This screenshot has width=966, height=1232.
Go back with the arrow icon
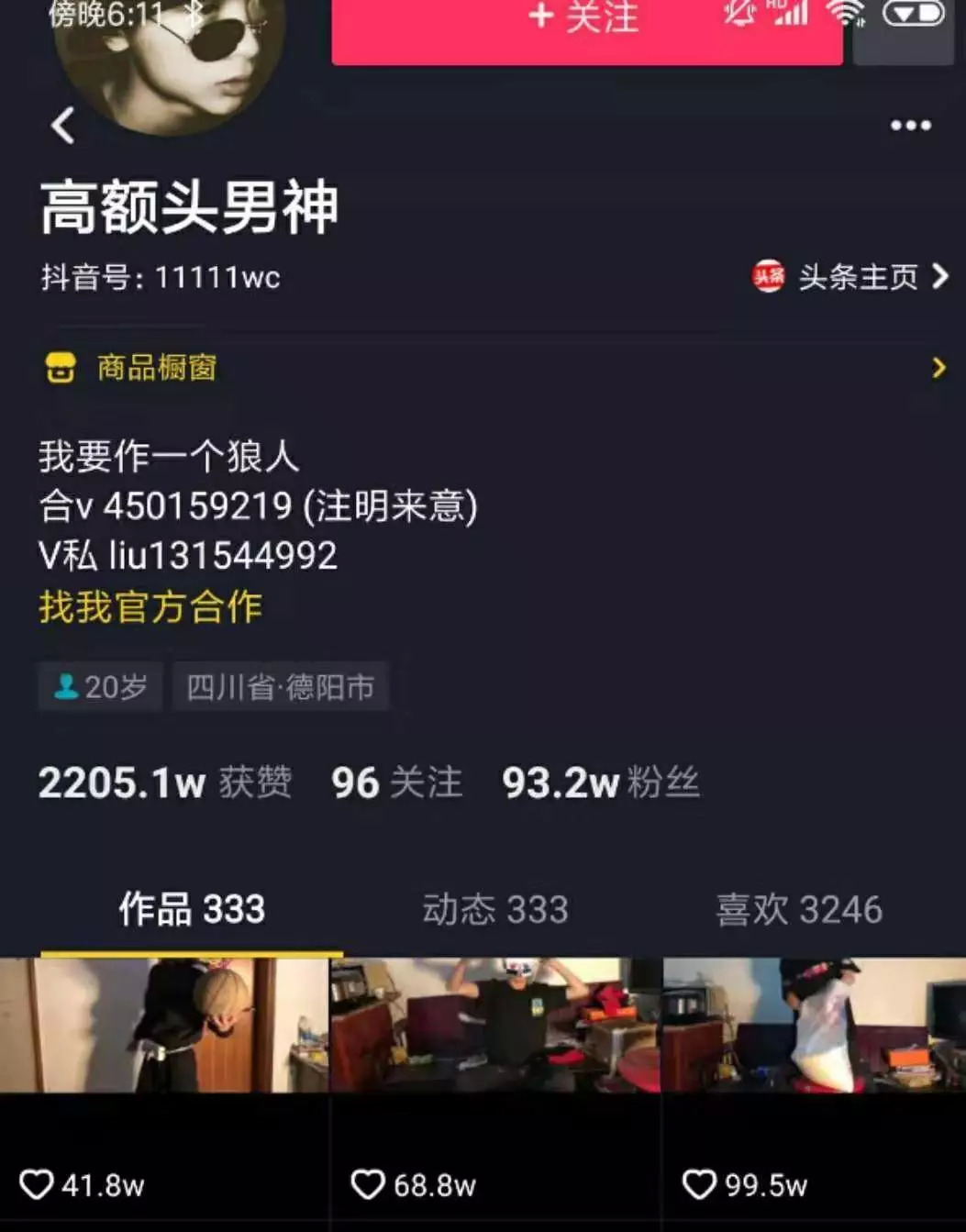point(62,126)
